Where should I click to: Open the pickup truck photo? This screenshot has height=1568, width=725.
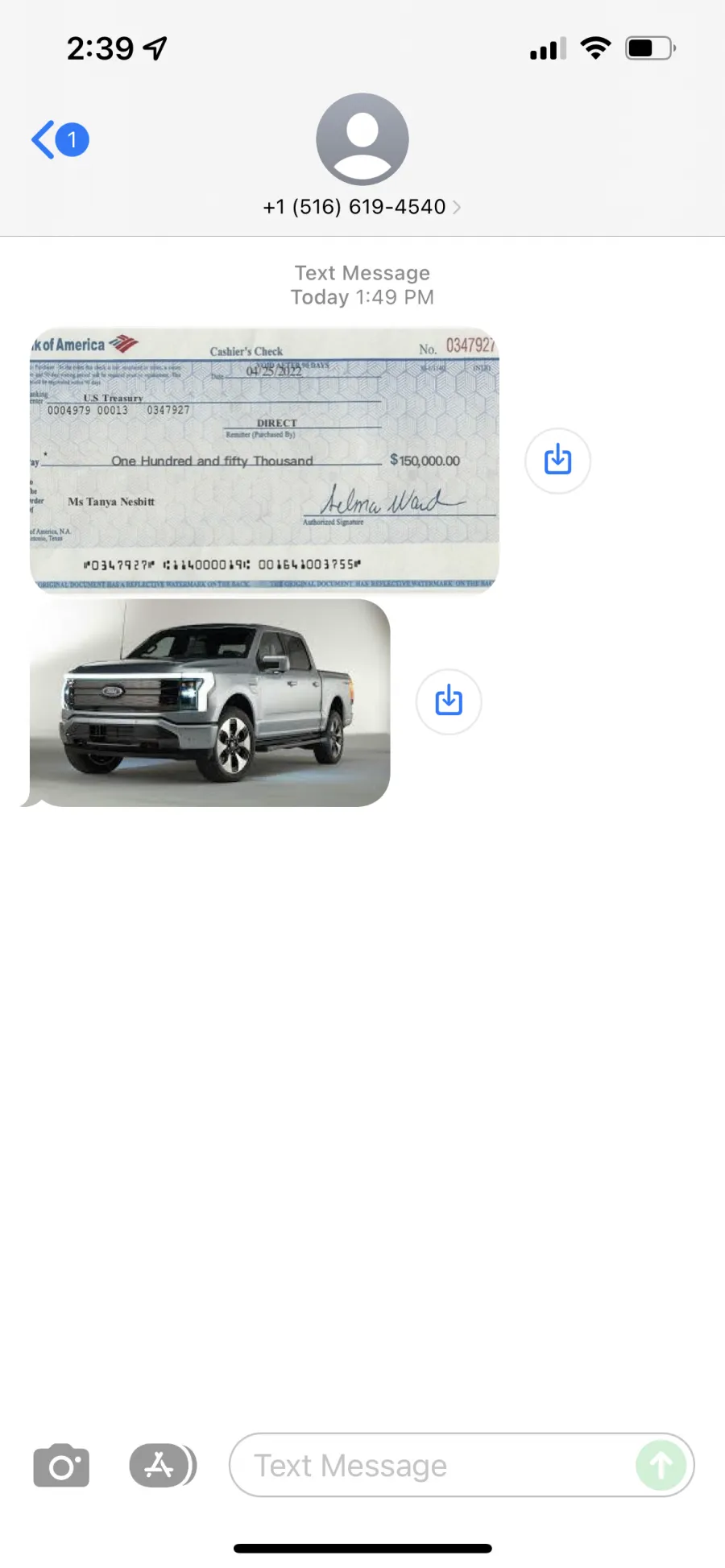209,702
